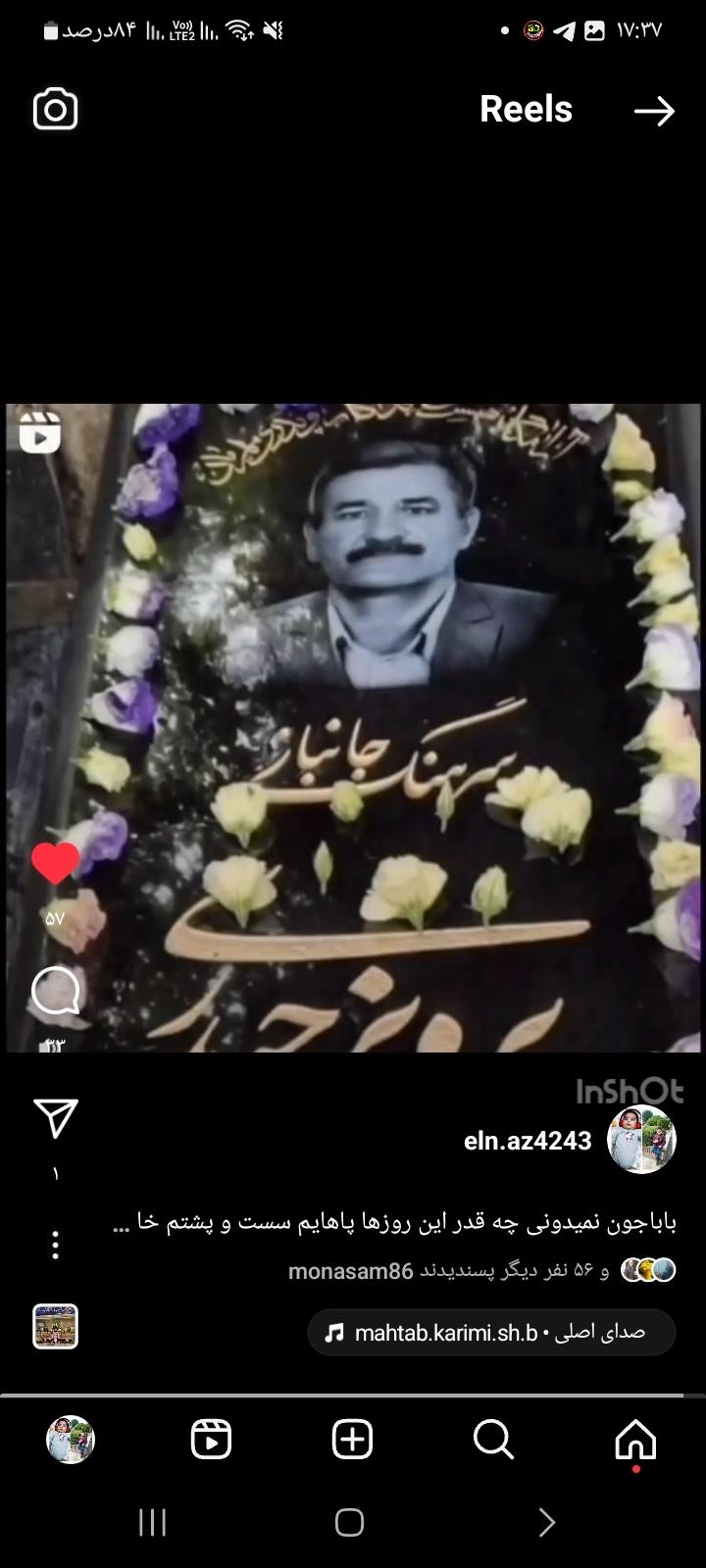
Task: Open the comments bubble on this reel
Action: pyautogui.click(x=55, y=992)
